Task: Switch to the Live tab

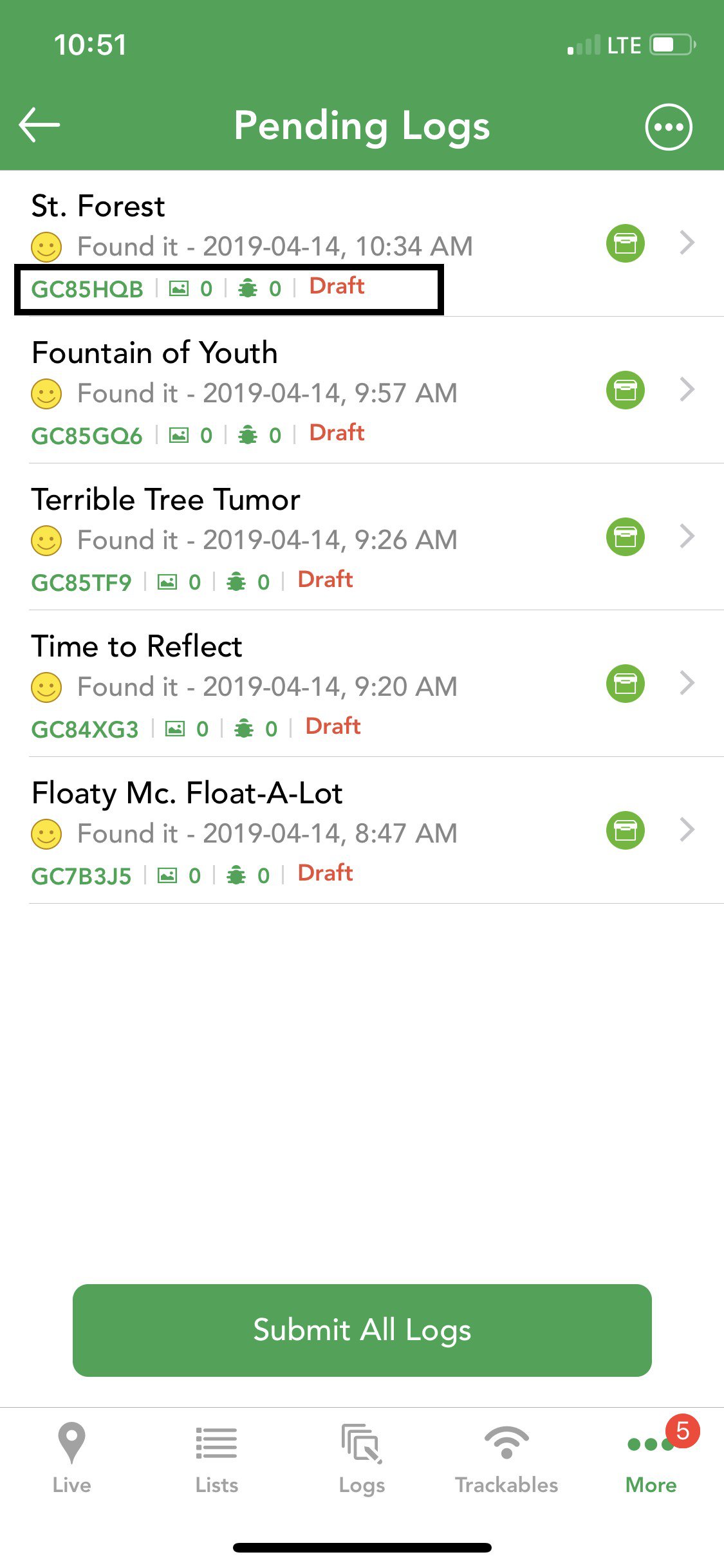Action: pyautogui.click(x=72, y=1458)
